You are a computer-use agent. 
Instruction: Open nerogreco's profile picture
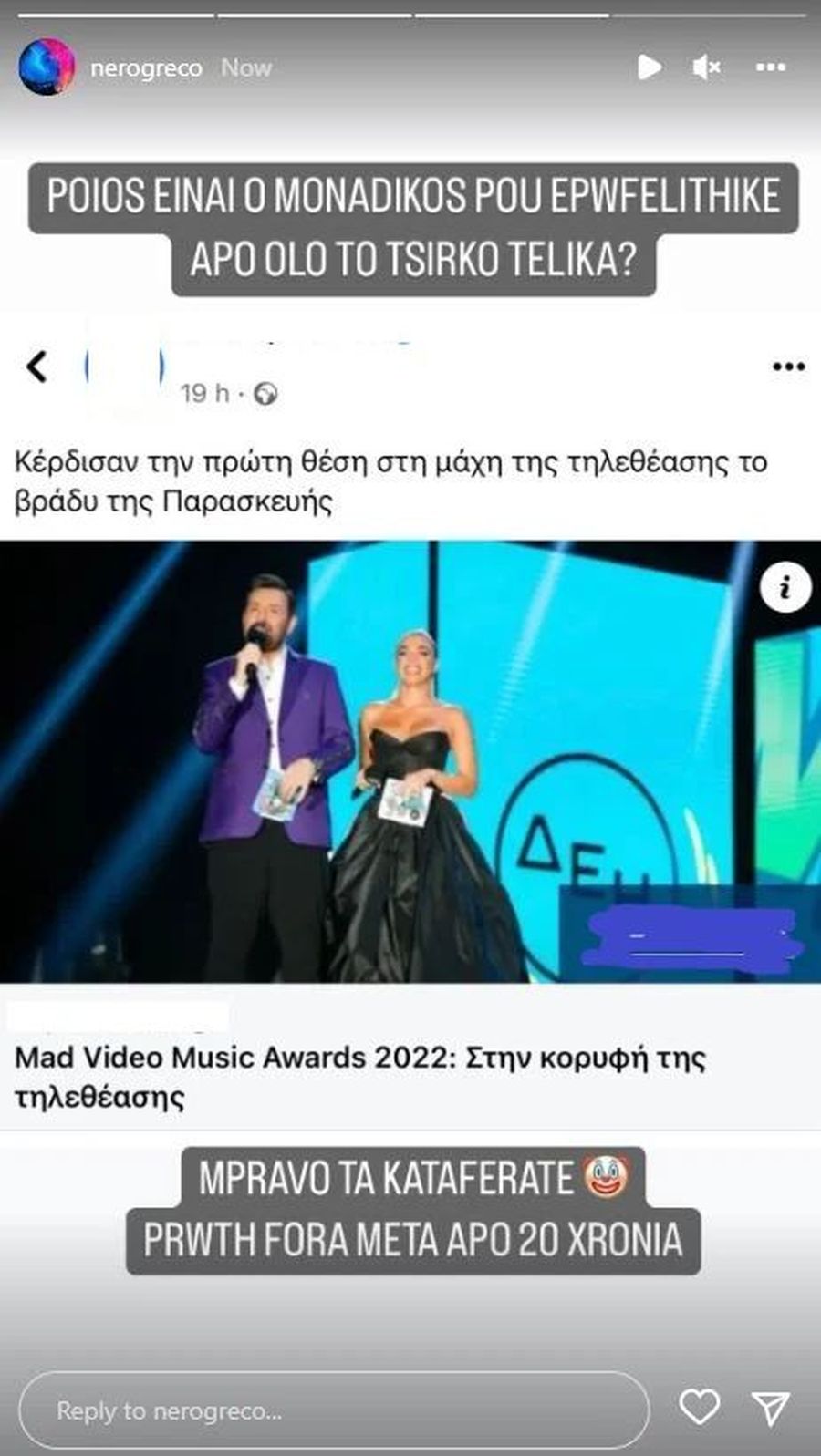tap(47, 67)
